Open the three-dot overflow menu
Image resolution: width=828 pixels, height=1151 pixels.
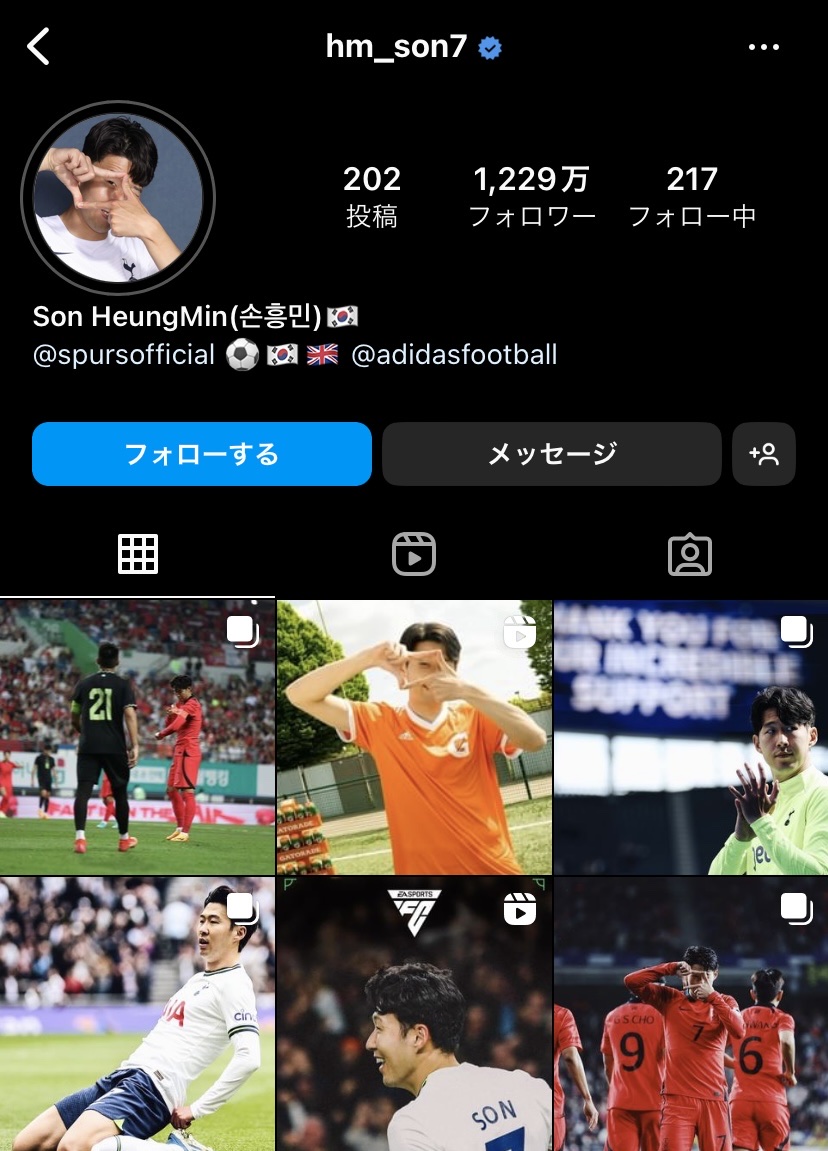(763, 47)
